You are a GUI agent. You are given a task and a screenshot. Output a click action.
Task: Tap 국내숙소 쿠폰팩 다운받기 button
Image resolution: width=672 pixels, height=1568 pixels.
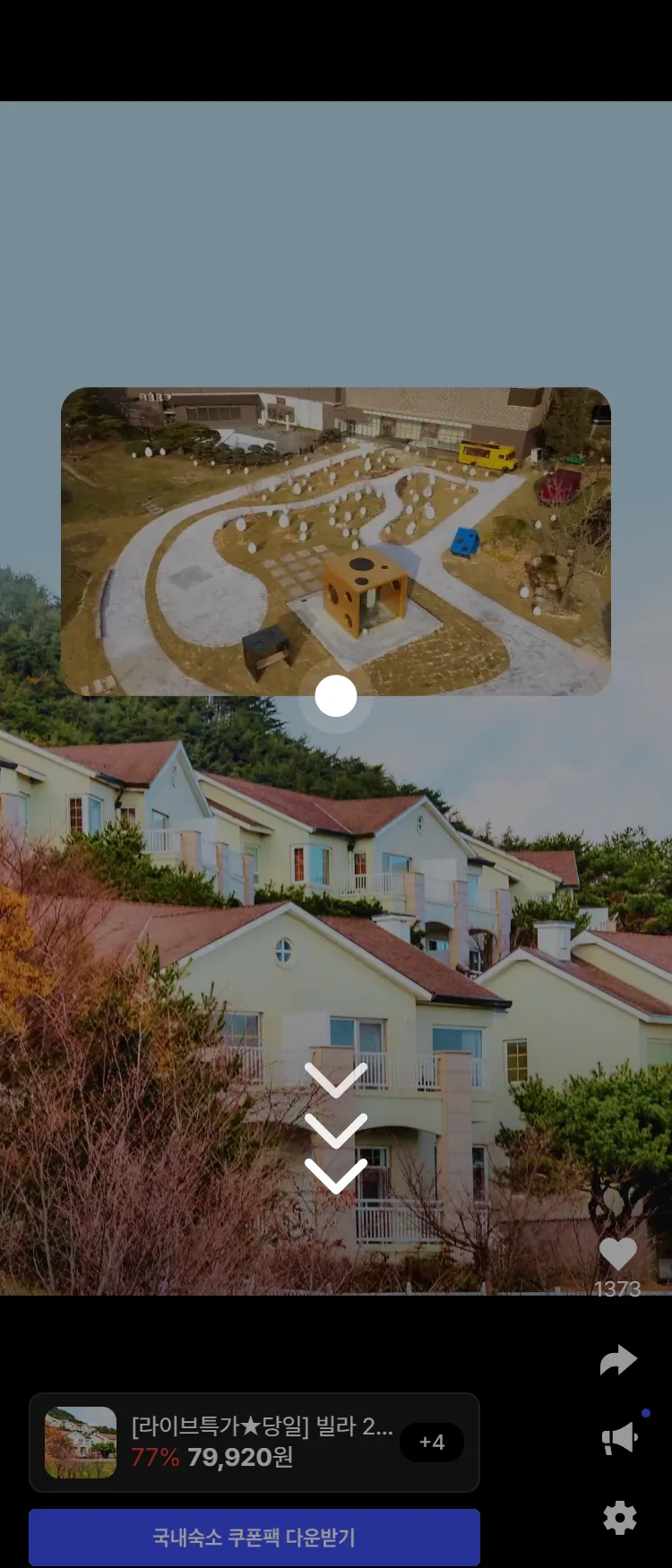[x=254, y=1538]
